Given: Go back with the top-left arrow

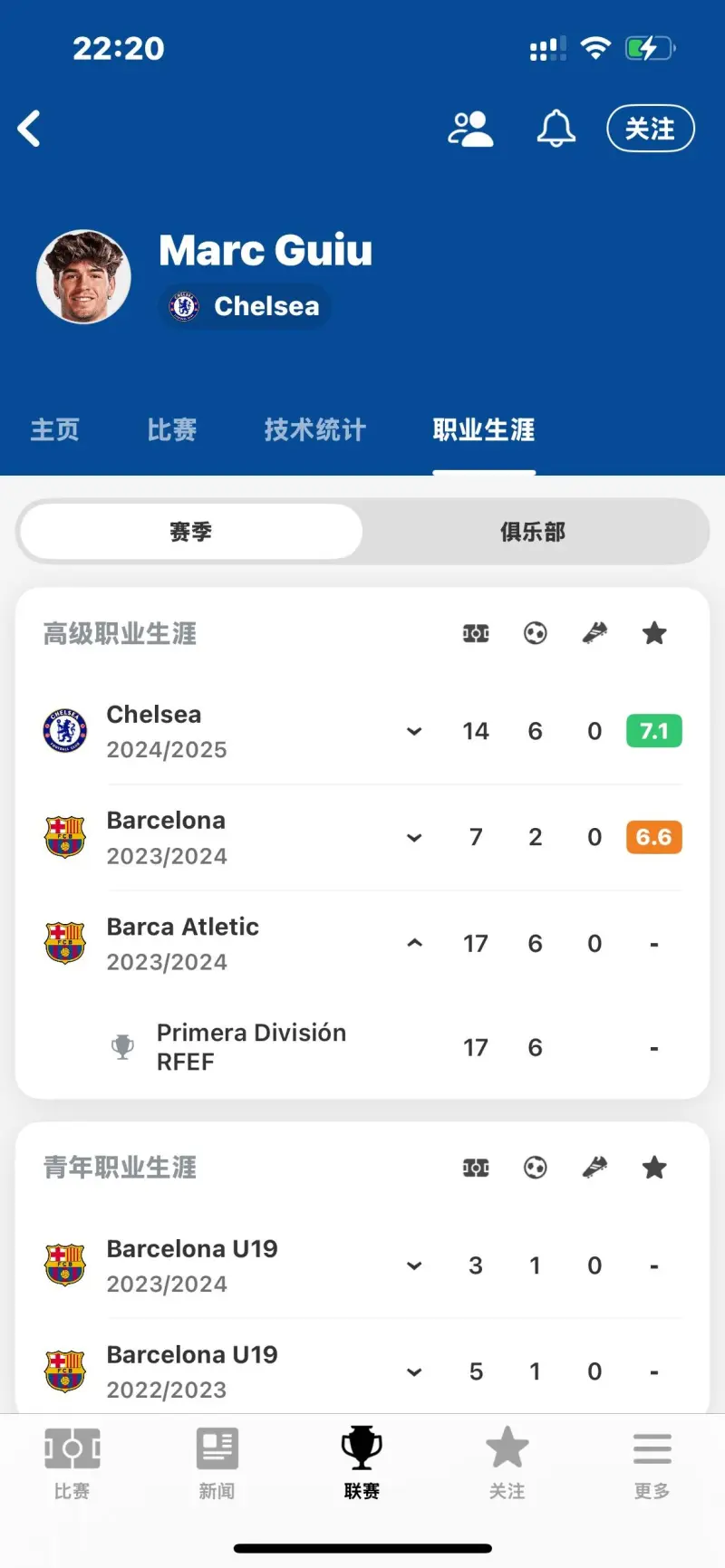Looking at the screenshot, I should point(29,129).
